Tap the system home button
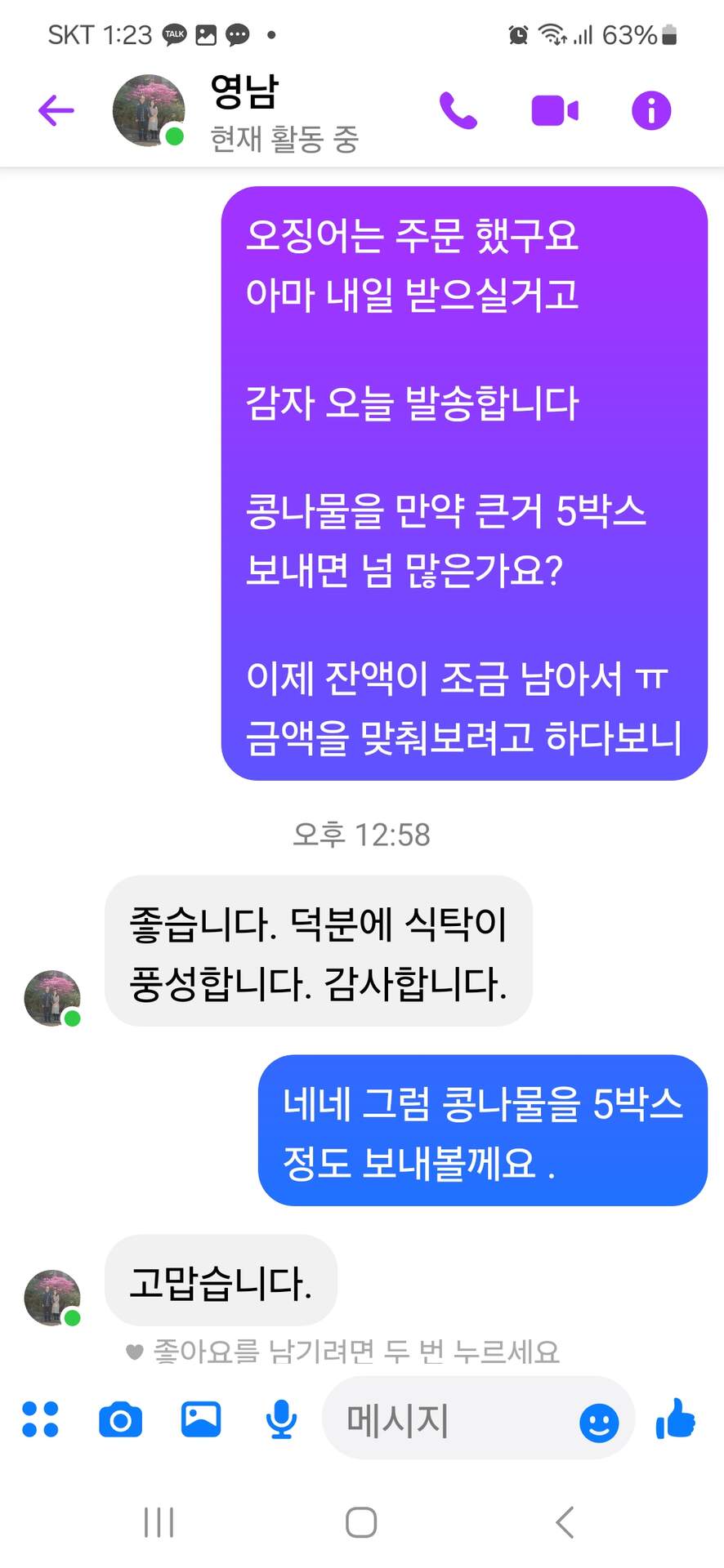 [361, 1522]
